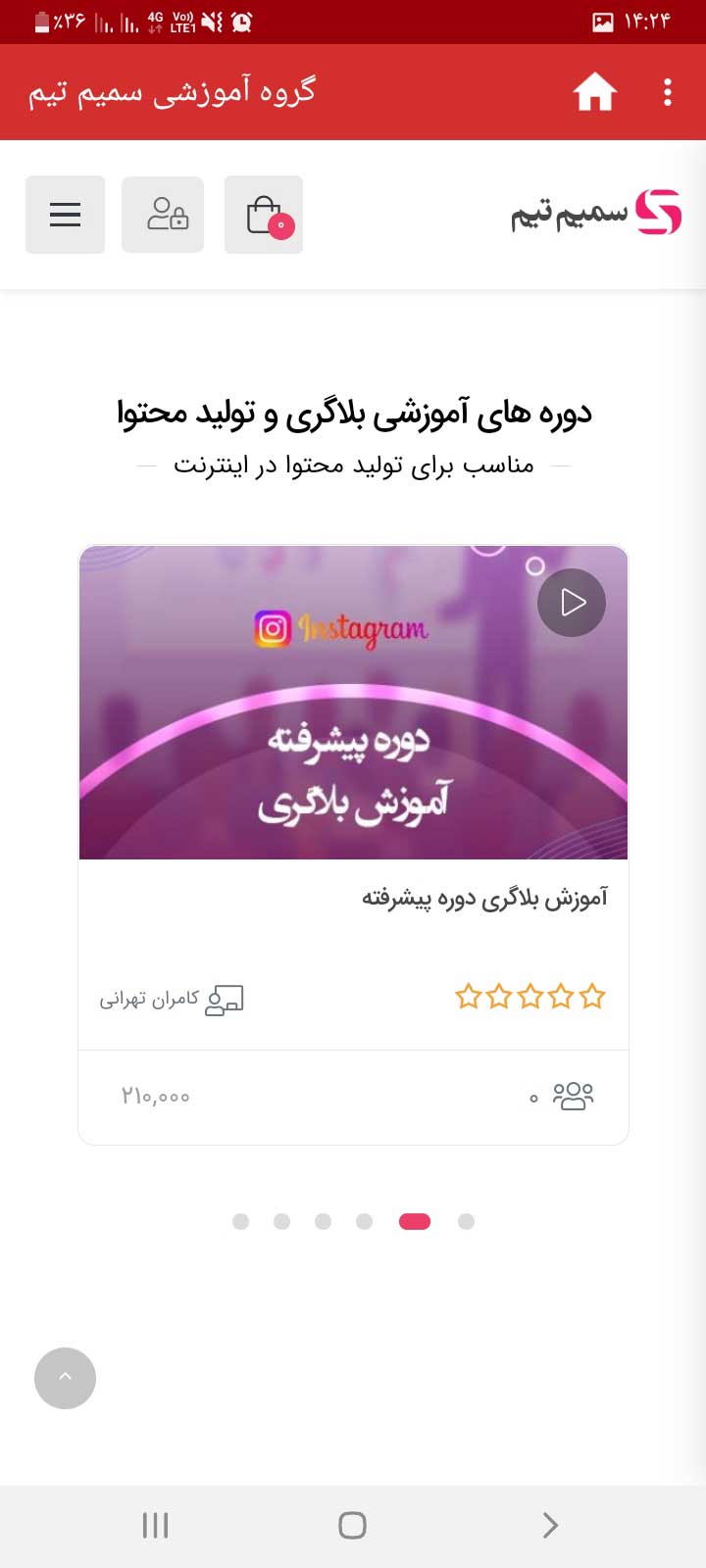Tap the scroll-to-top arrow button
This screenshot has width=706, height=1568.
[x=65, y=1378]
